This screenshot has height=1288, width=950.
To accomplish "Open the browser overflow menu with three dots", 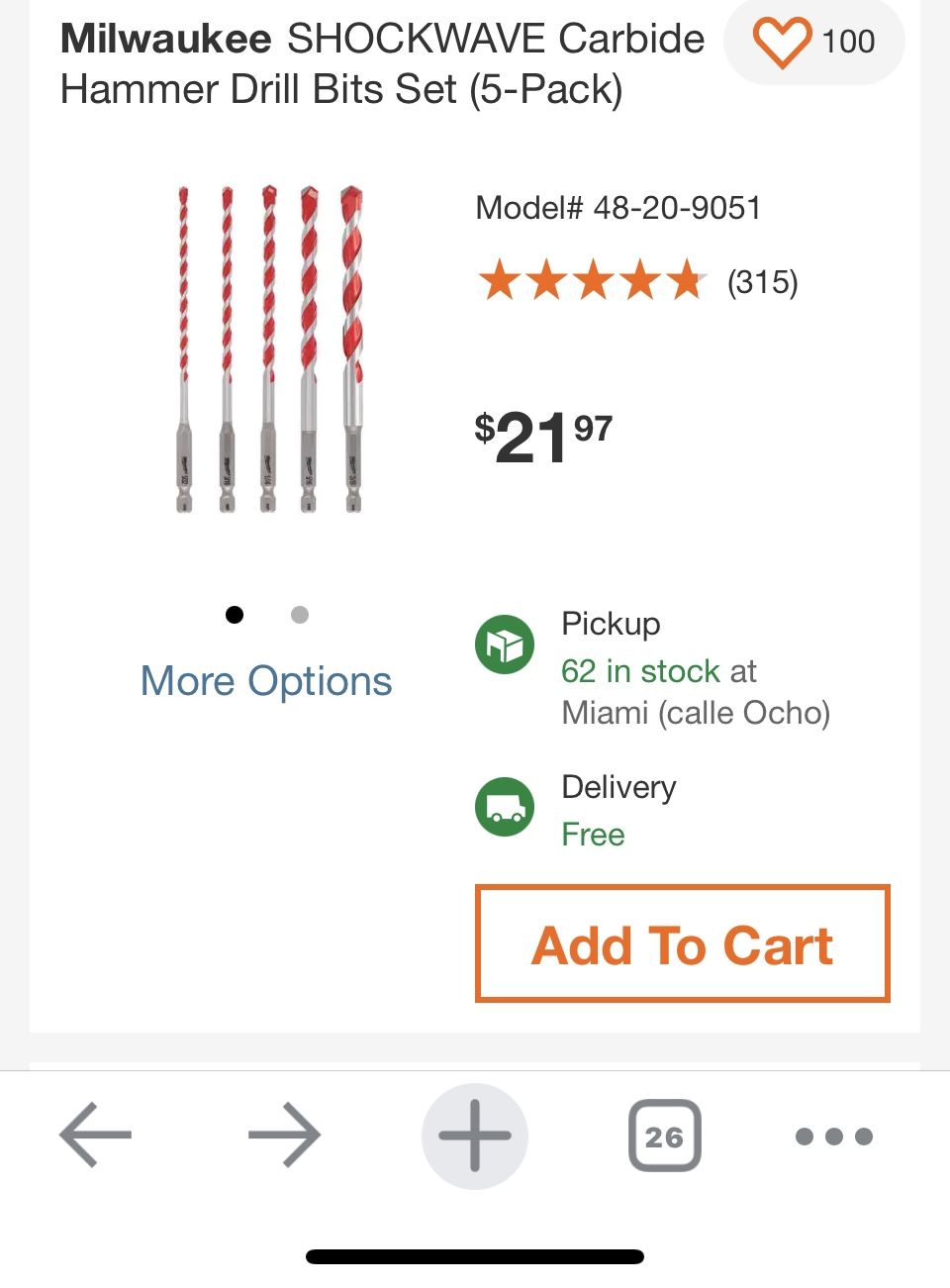I will (834, 1136).
